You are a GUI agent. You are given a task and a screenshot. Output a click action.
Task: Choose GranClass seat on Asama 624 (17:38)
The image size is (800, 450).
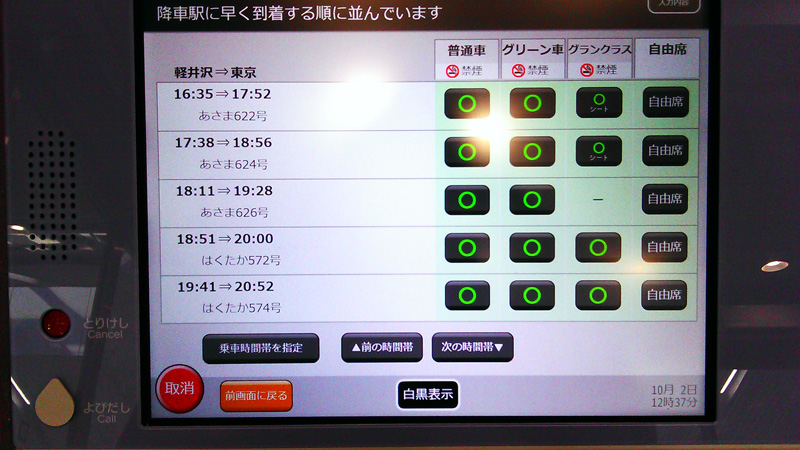[x=598, y=151]
